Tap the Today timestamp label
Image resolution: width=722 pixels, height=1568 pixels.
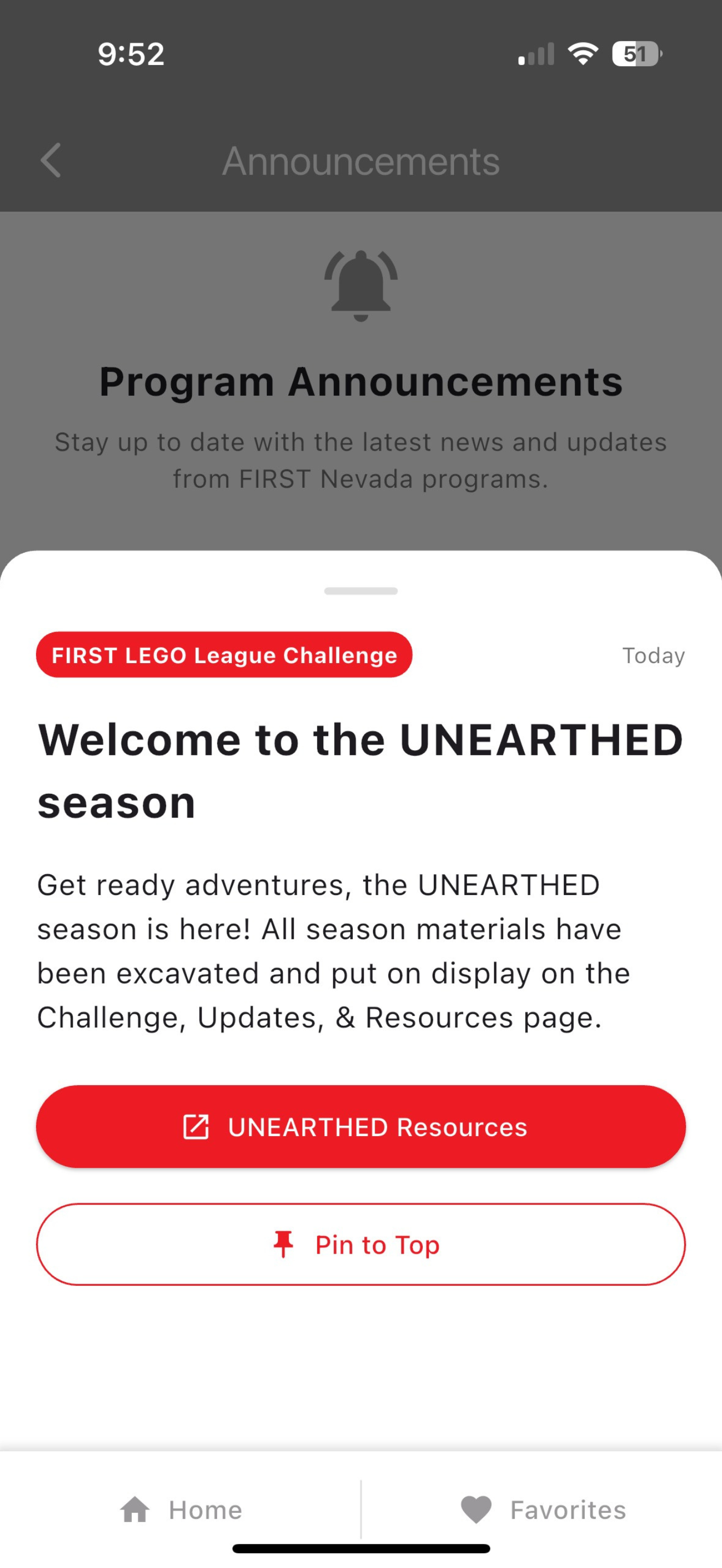pyautogui.click(x=653, y=655)
